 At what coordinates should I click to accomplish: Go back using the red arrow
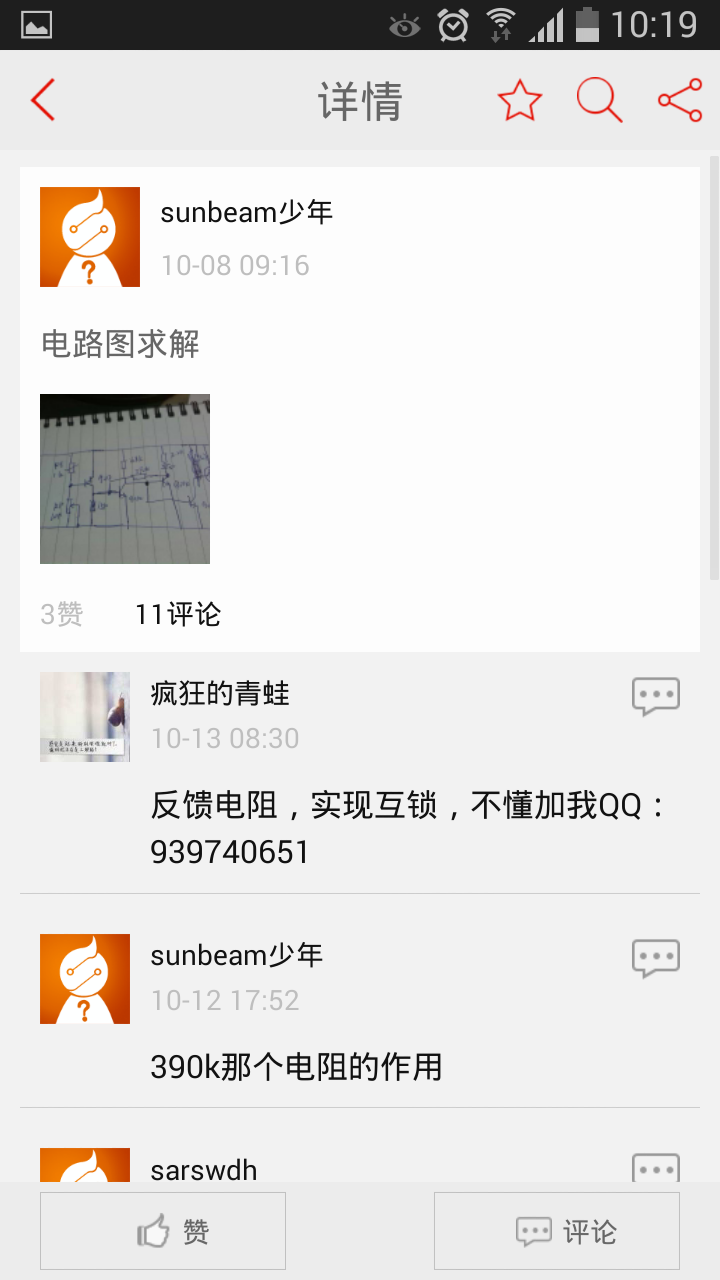(x=42, y=101)
